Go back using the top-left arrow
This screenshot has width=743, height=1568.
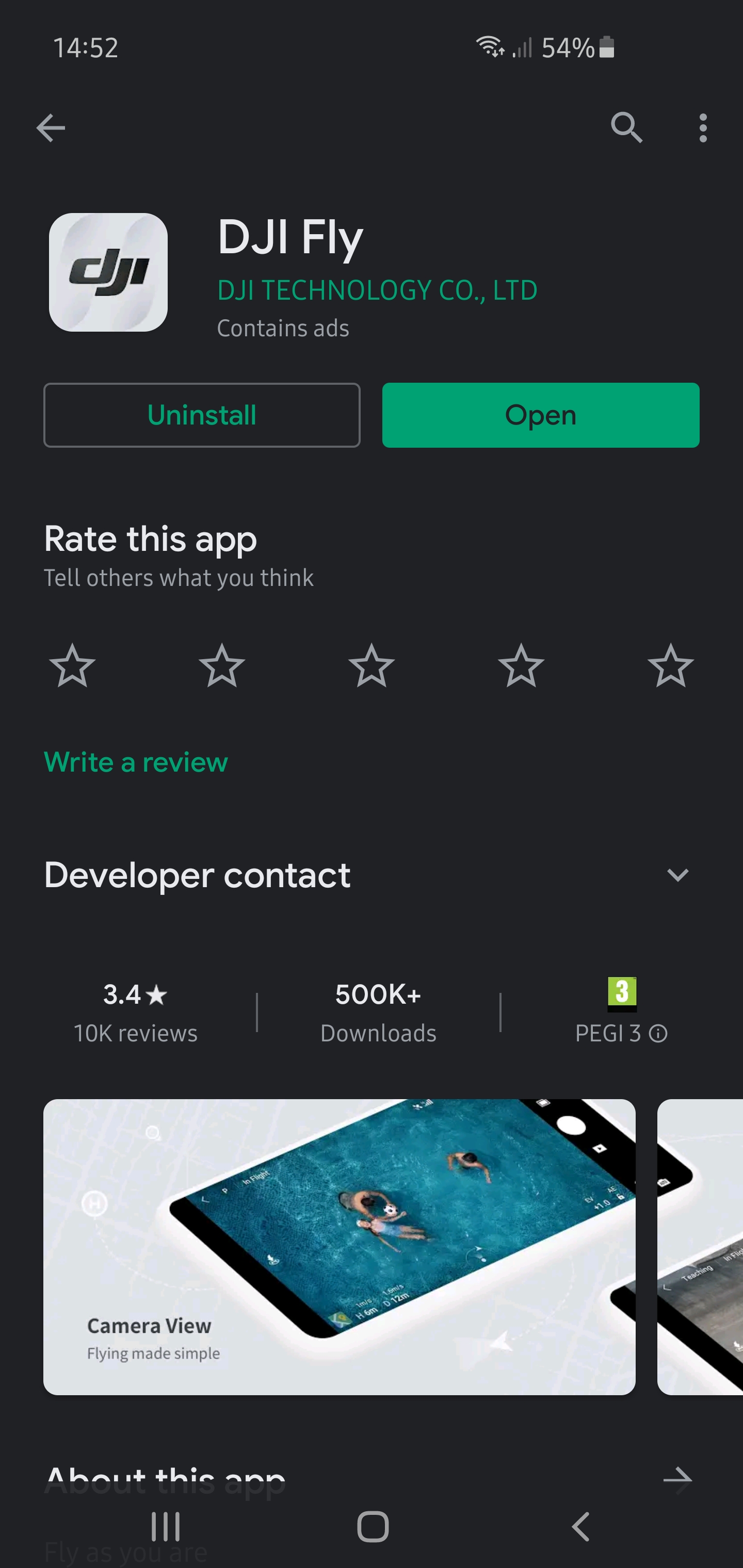51,128
